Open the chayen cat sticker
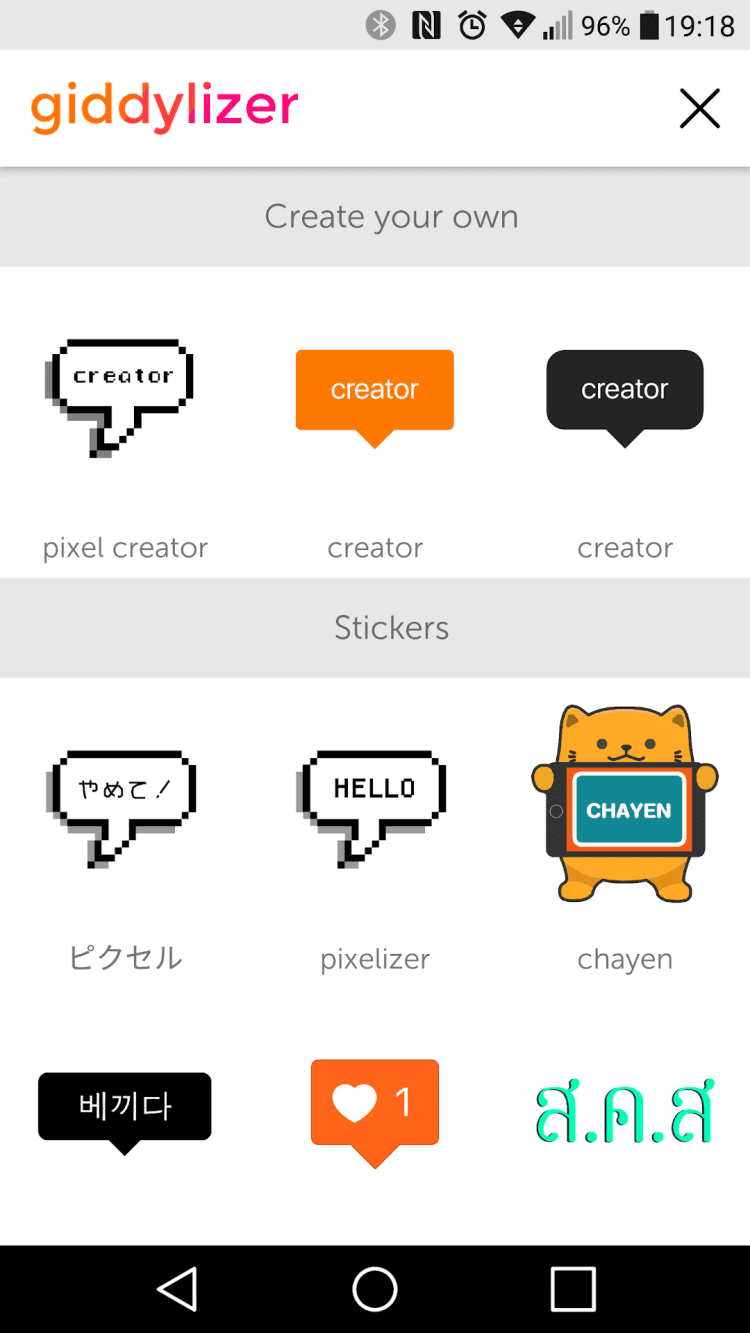 click(625, 805)
